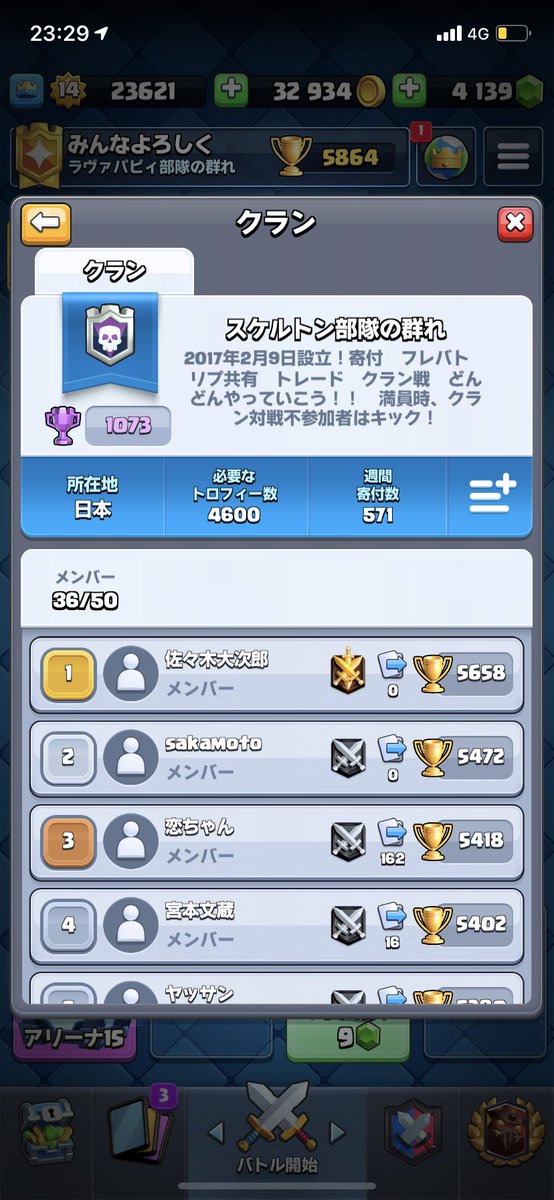This screenshot has height=1200, width=554.
Task: Open the hamburger menu at top right
Action: click(513, 156)
